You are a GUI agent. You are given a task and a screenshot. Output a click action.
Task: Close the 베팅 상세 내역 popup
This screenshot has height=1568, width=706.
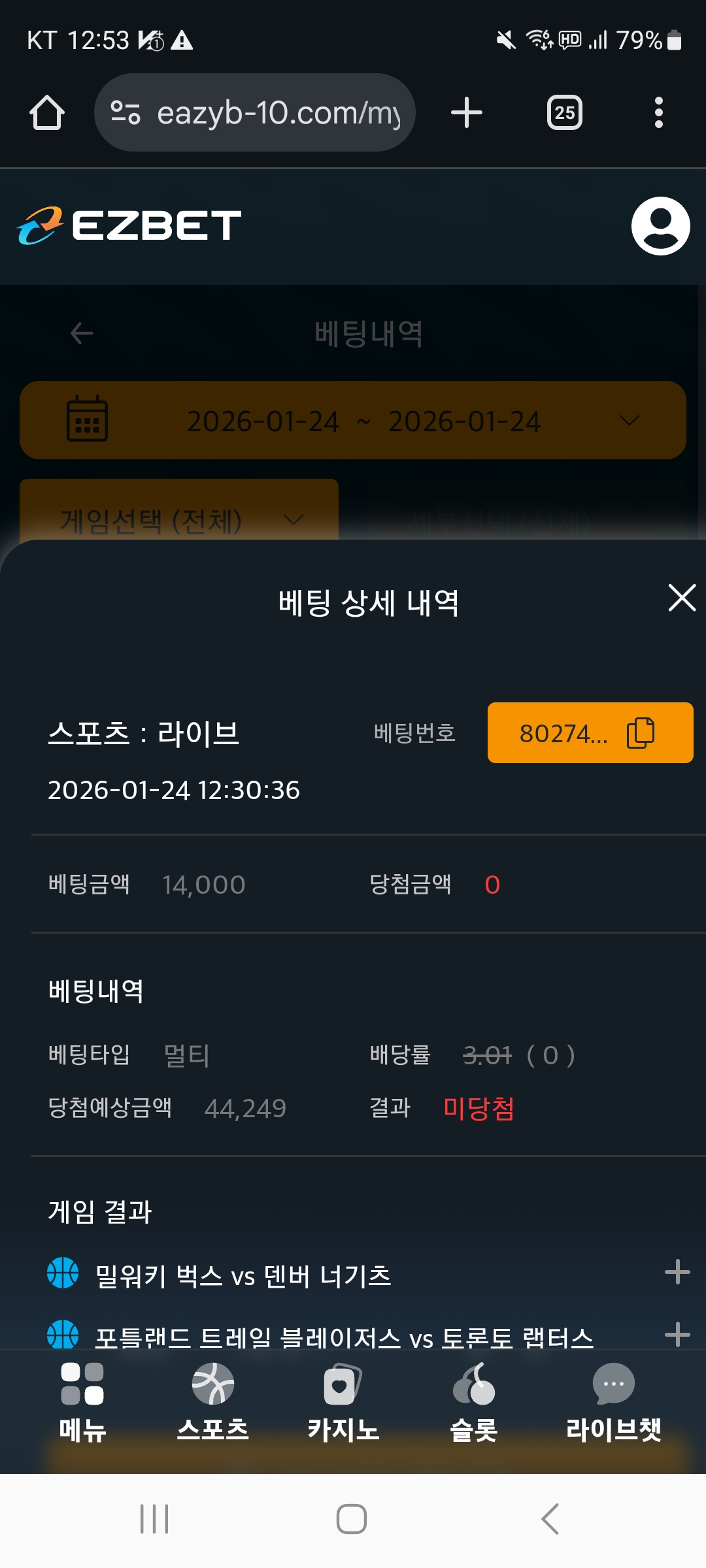tap(681, 598)
